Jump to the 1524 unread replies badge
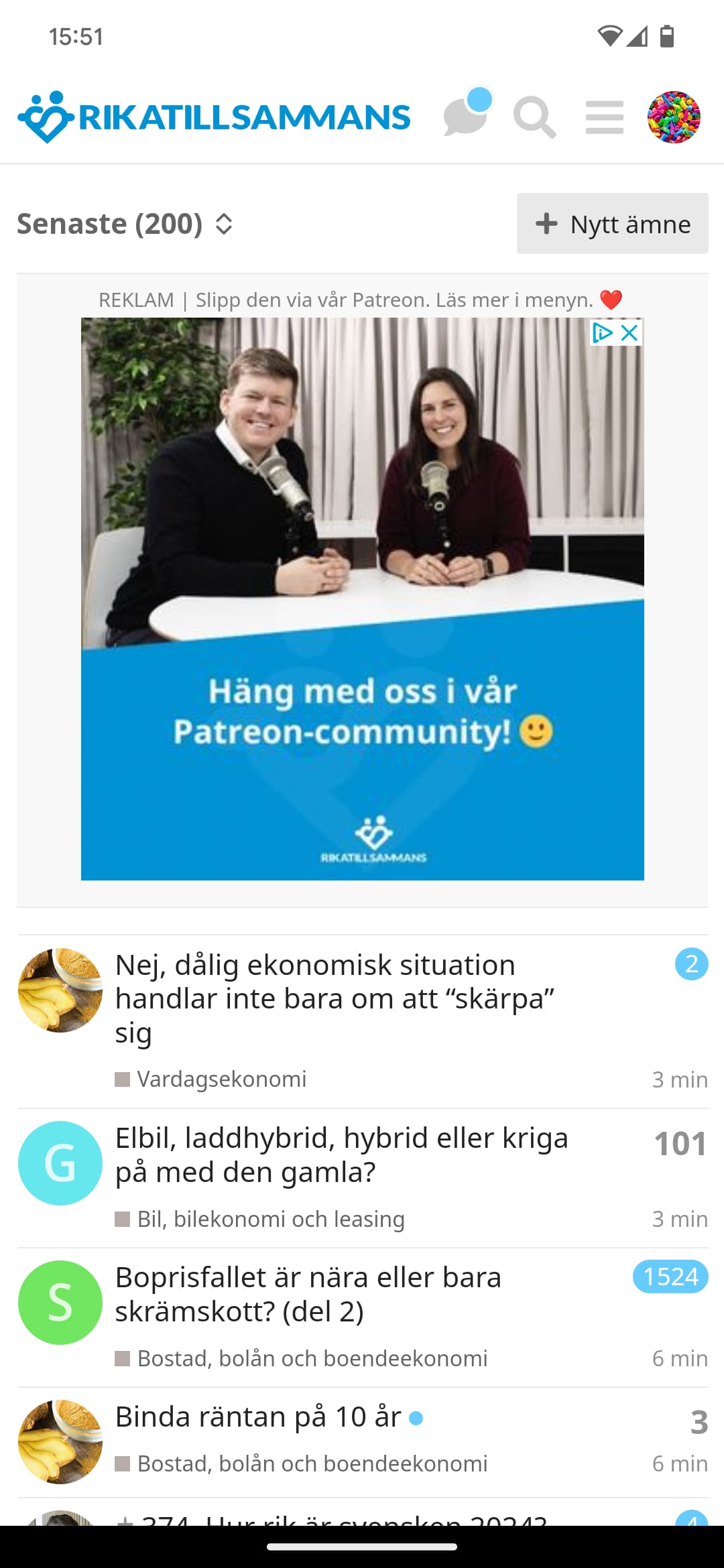 pyautogui.click(x=670, y=1277)
